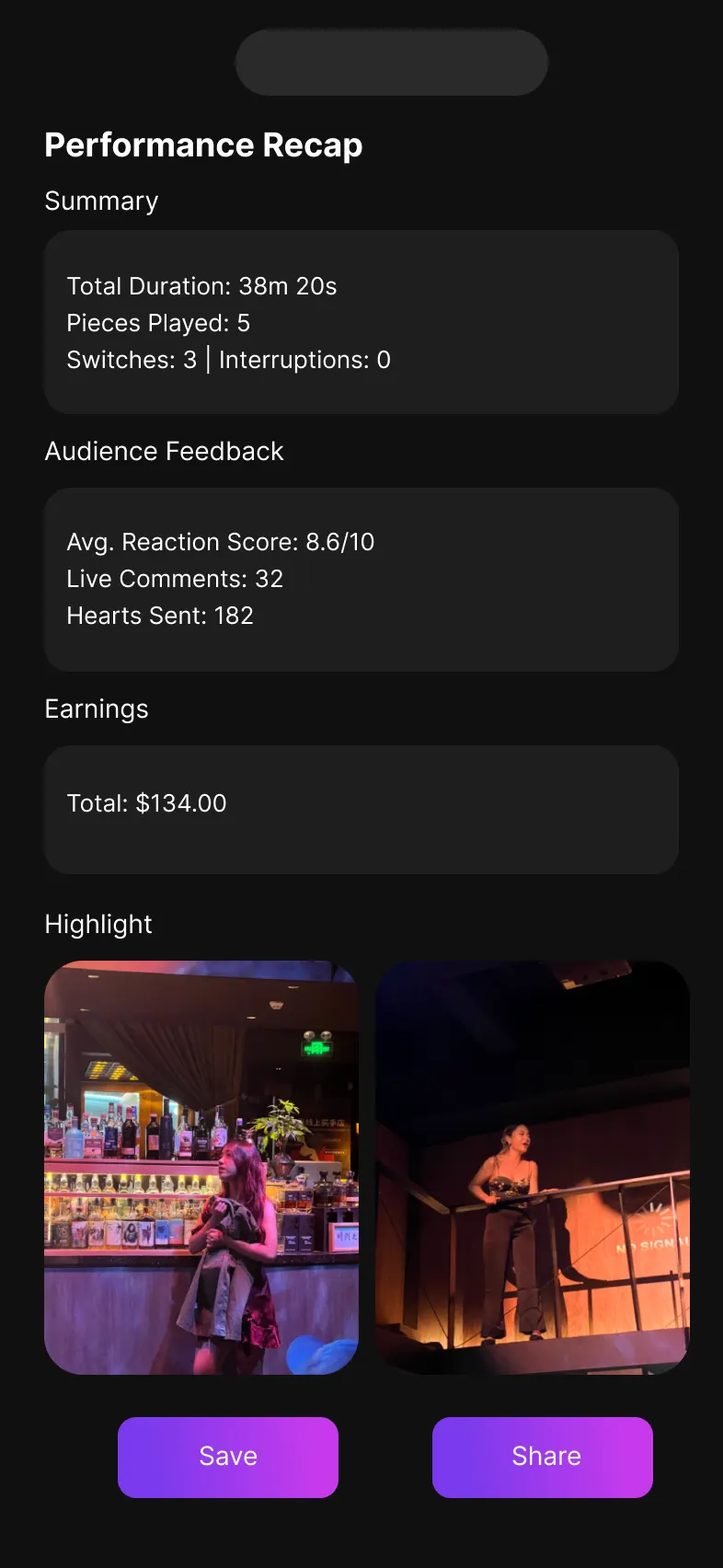Viewport: 723px width, 1568px height.
Task: Tap the Earnings section heading
Action: 96,709
